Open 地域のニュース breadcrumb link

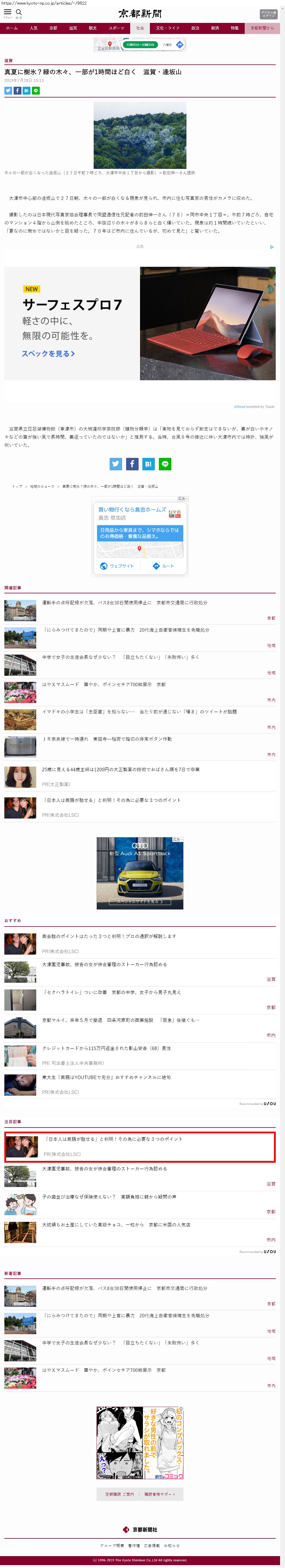[x=42, y=486]
